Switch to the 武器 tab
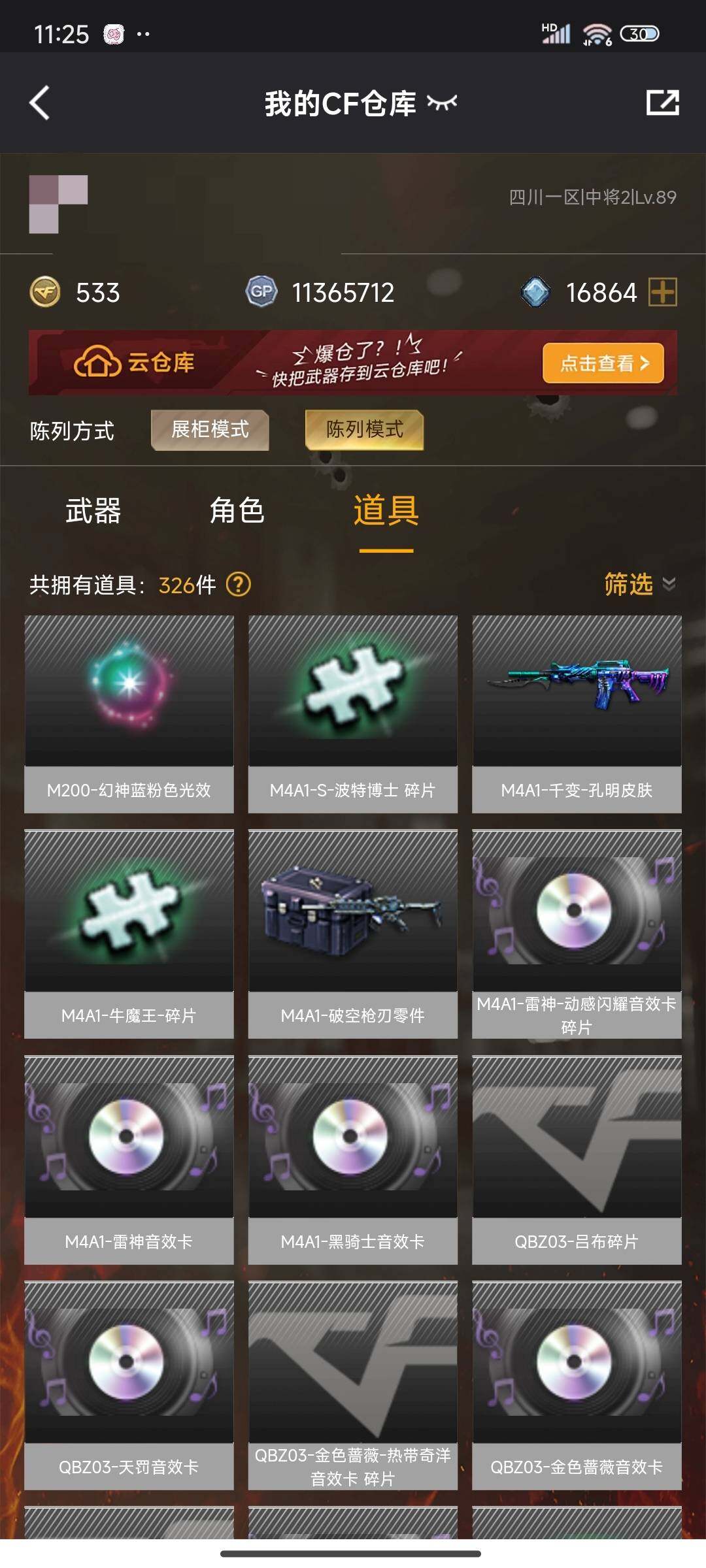This screenshot has width=706, height=1568. pos(93,510)
